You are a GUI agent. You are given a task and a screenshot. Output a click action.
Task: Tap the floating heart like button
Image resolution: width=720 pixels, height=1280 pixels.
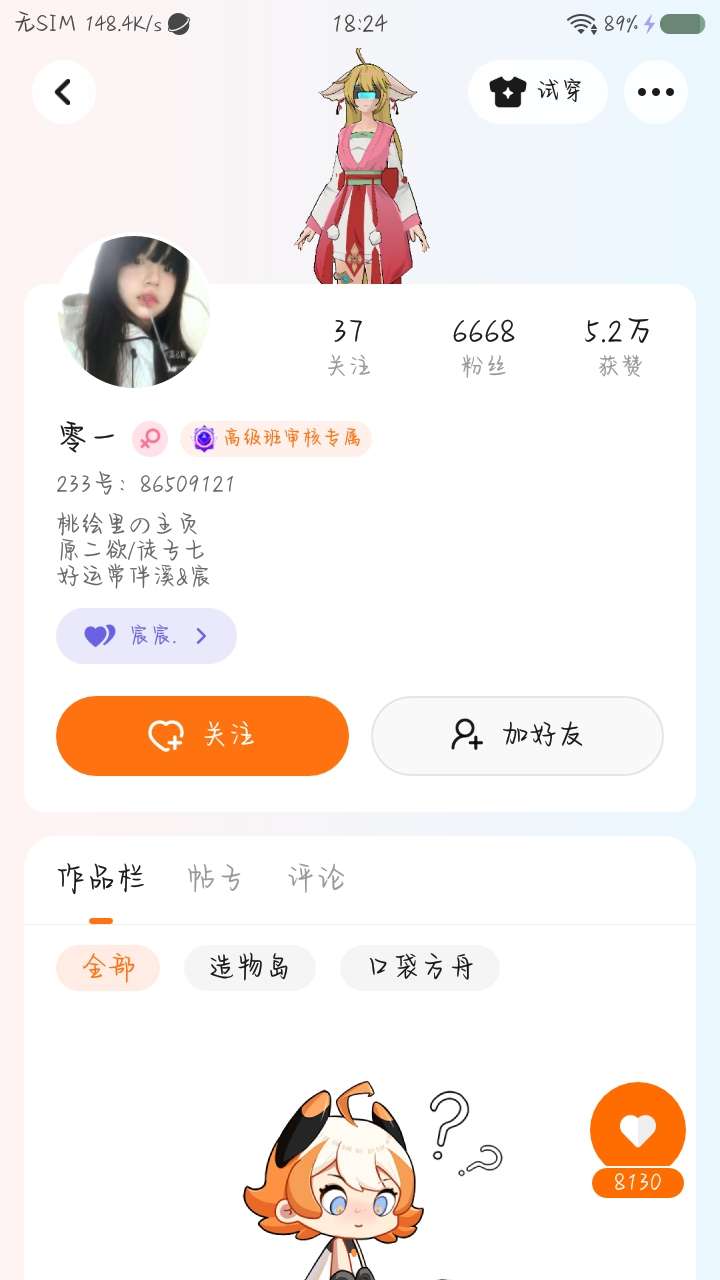point(638,1130)
